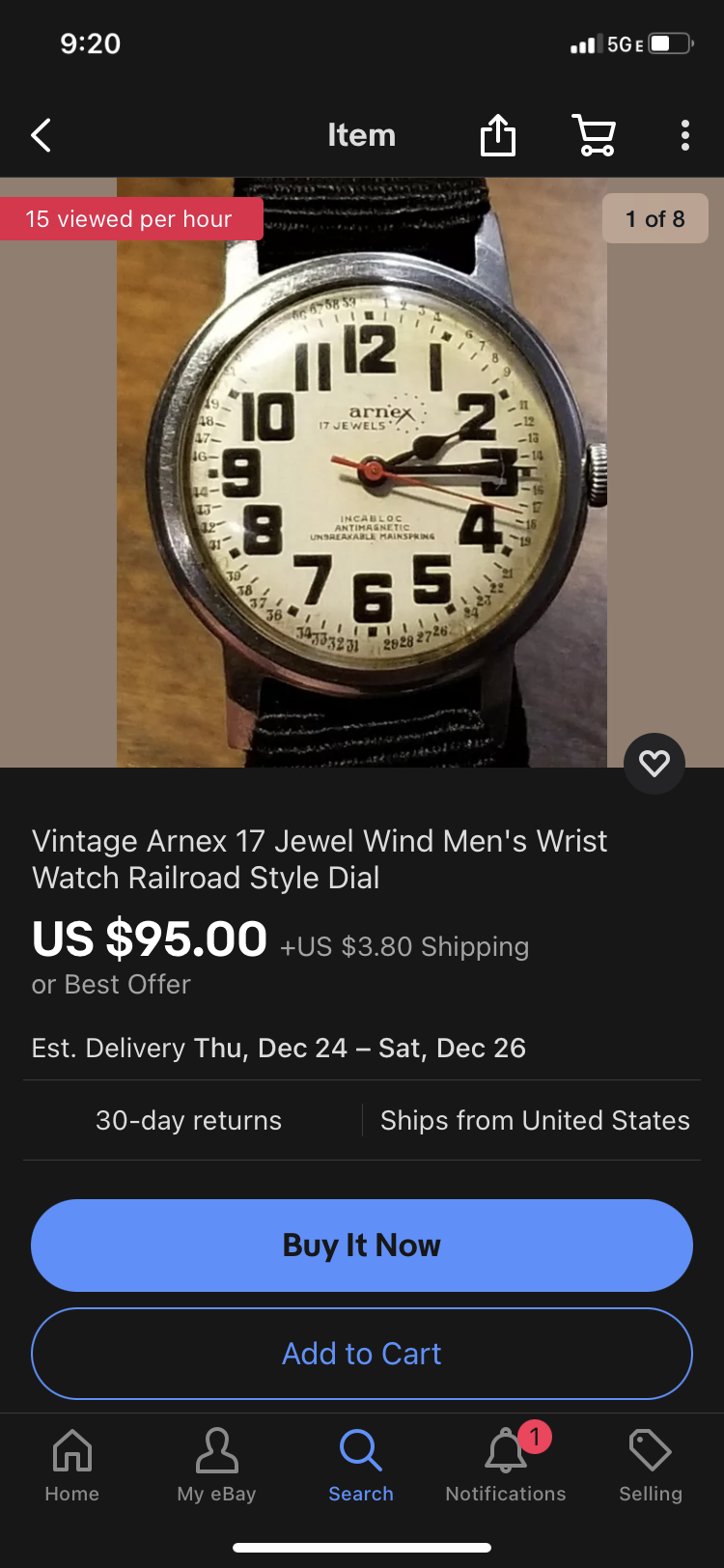Open the three-dot overflow menu
This screenshot has height=1568, width=724.
(684, 135)
